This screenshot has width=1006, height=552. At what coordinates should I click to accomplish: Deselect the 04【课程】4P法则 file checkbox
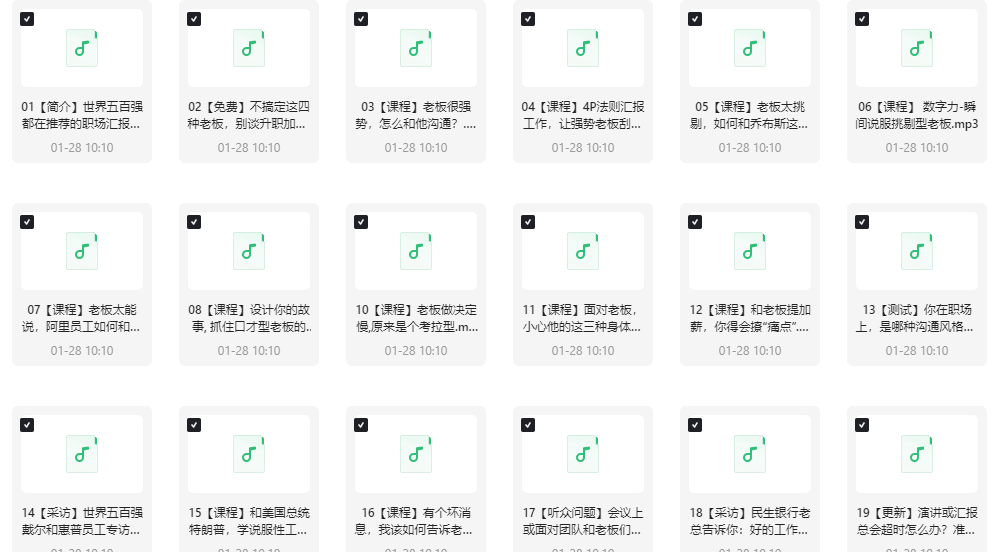528,19
